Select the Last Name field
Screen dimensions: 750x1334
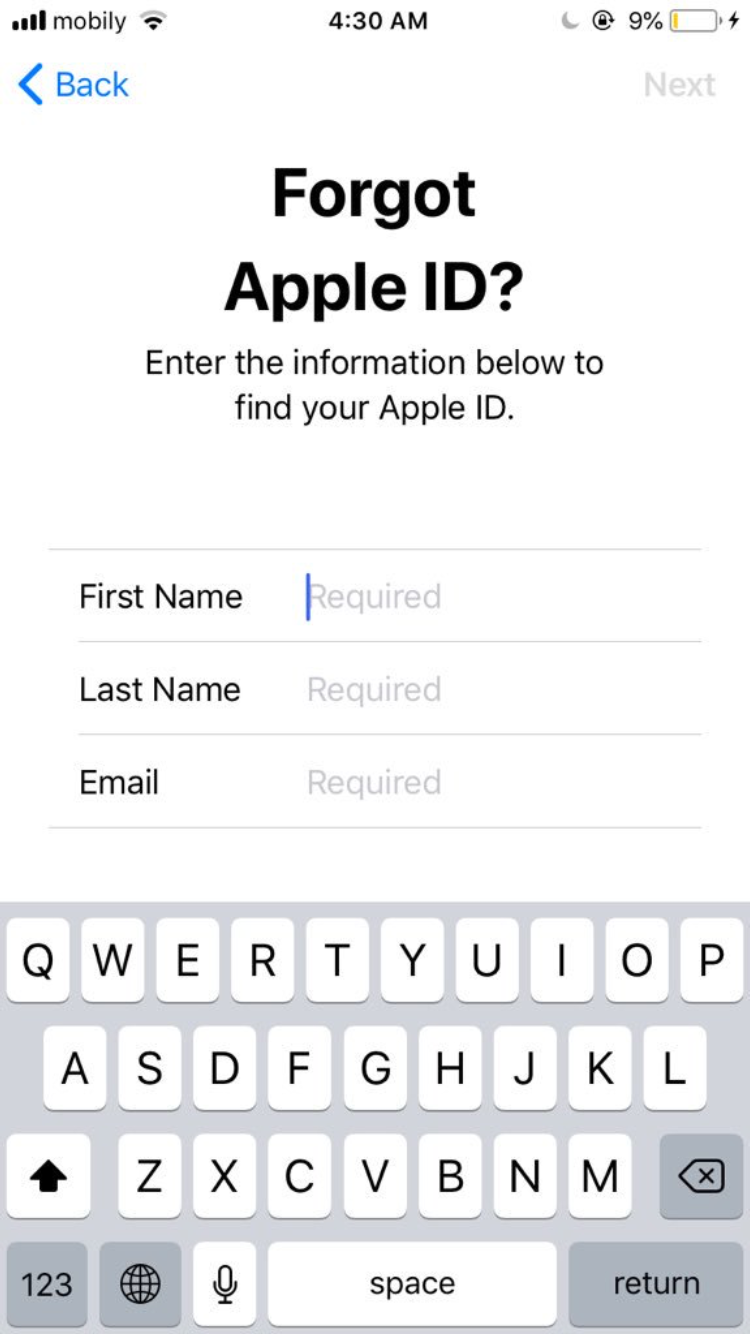point(375,689)
